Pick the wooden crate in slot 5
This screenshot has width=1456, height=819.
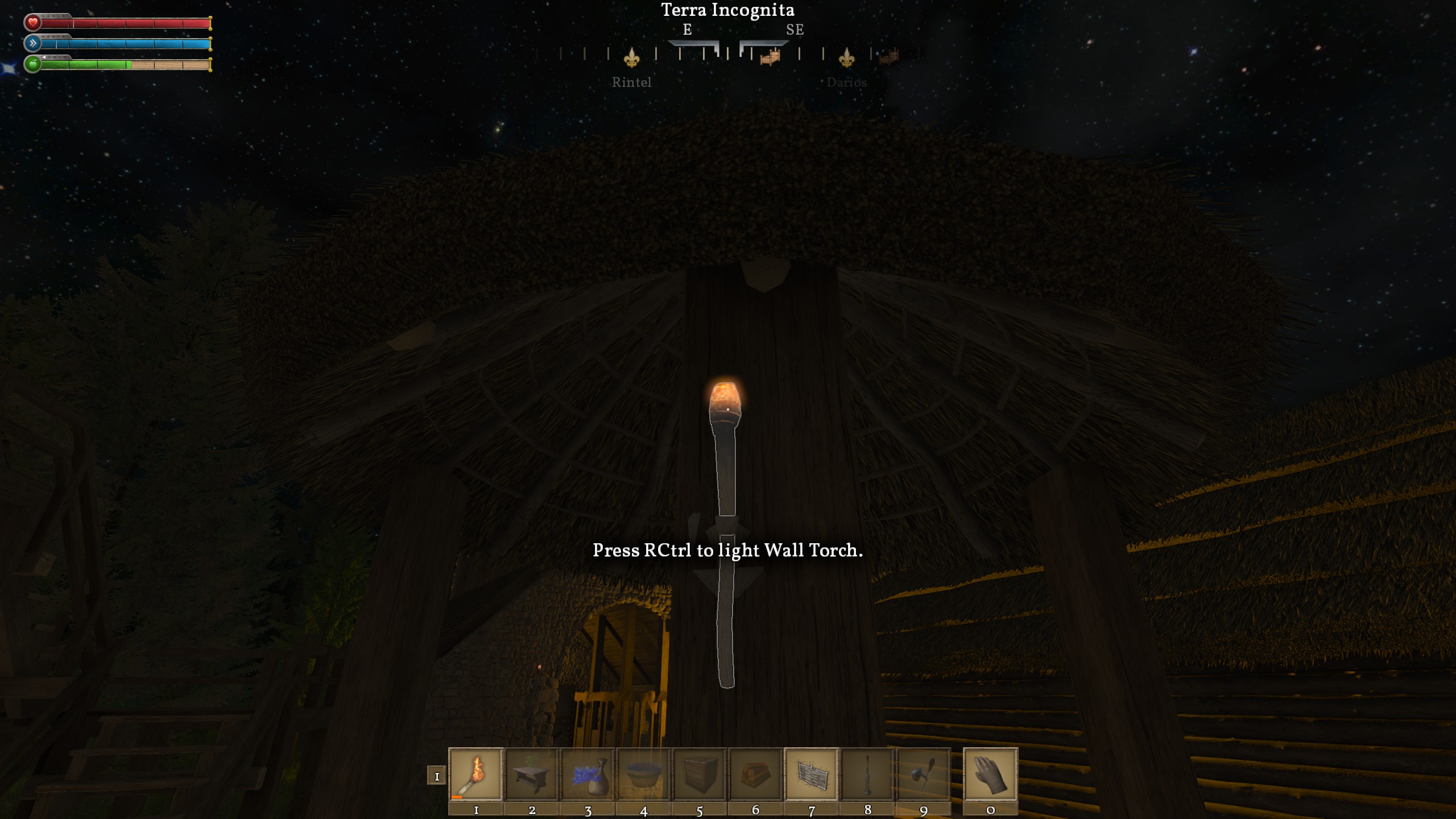click(x=700, y=775)
